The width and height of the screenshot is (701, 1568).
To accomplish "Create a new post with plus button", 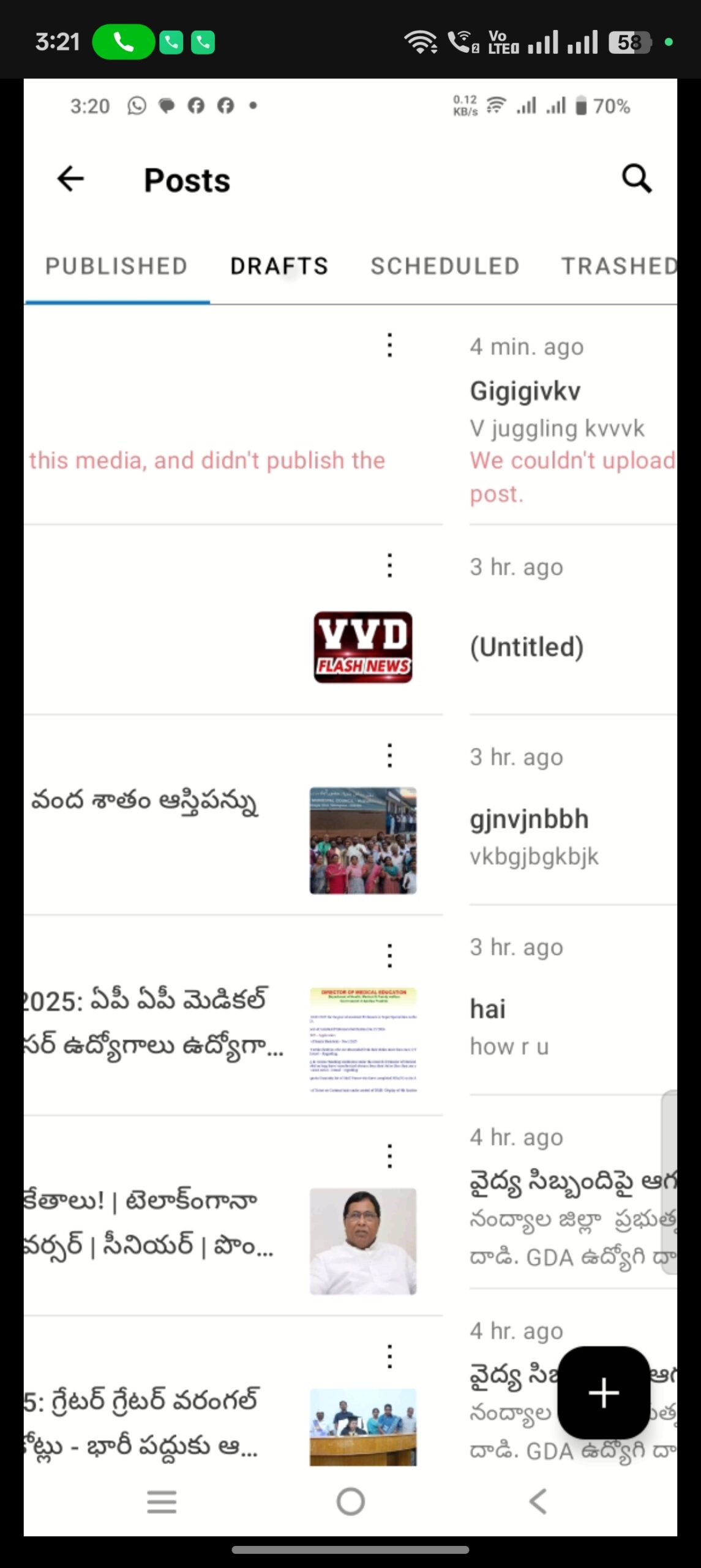I will click(604, 1392).
